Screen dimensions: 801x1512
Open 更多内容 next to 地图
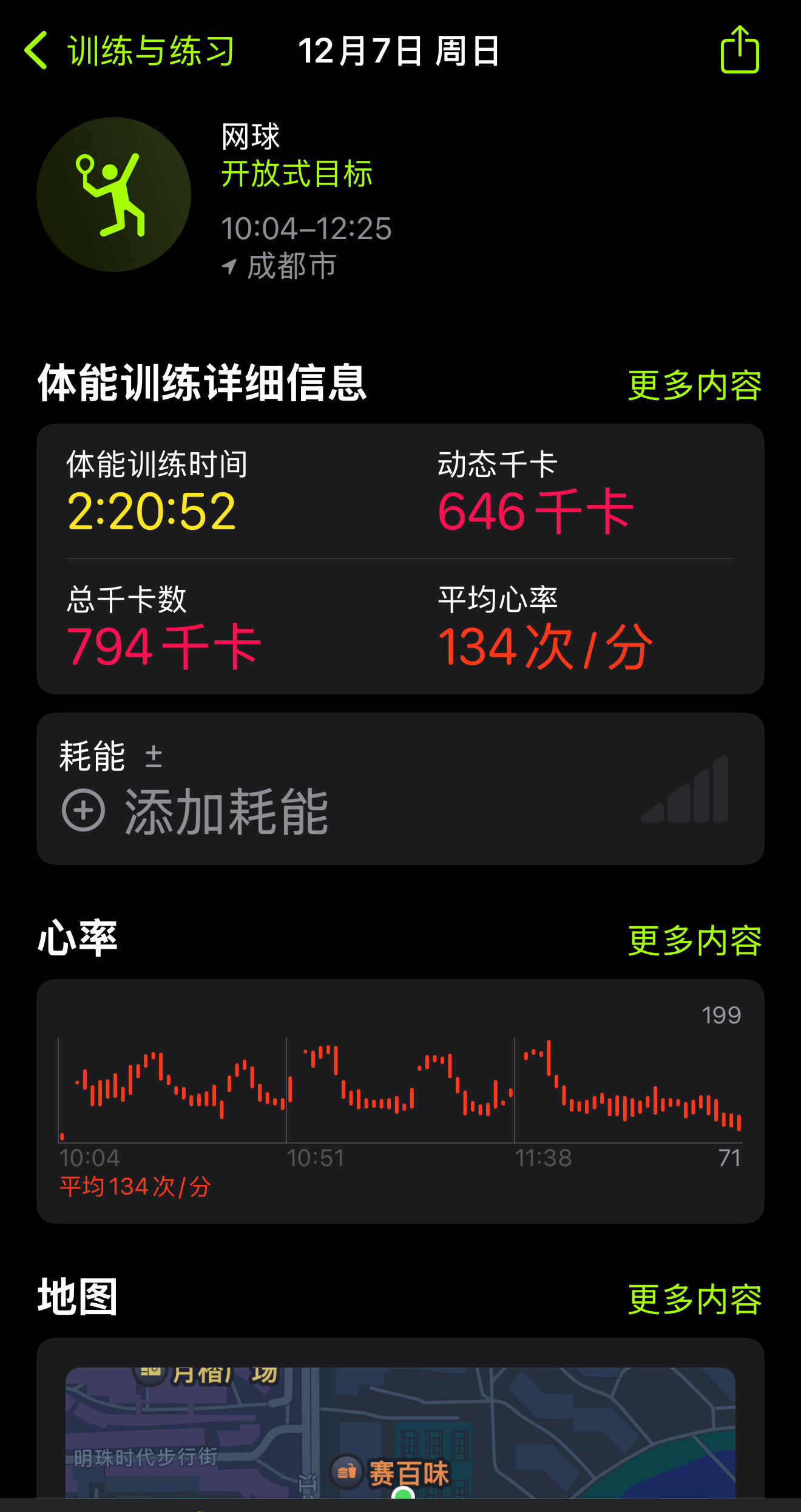(x=695, y=1299)
